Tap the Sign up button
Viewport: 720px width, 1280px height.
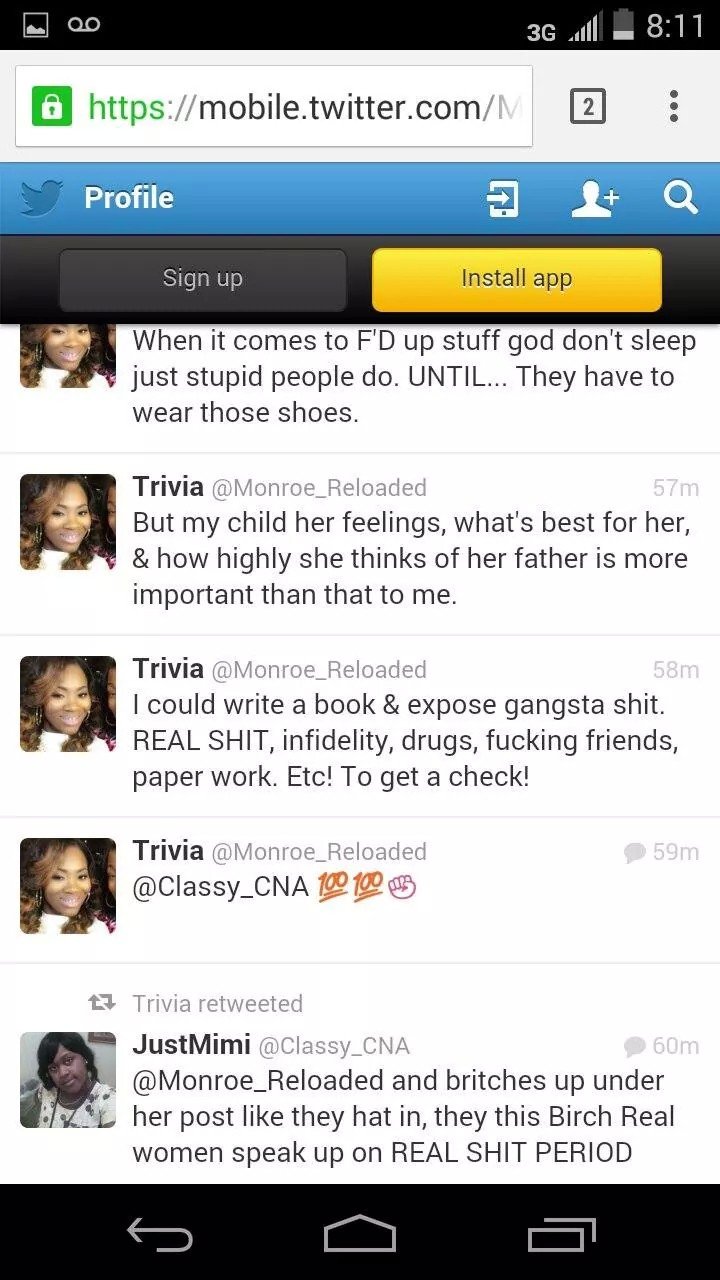(x=203, y=279)
